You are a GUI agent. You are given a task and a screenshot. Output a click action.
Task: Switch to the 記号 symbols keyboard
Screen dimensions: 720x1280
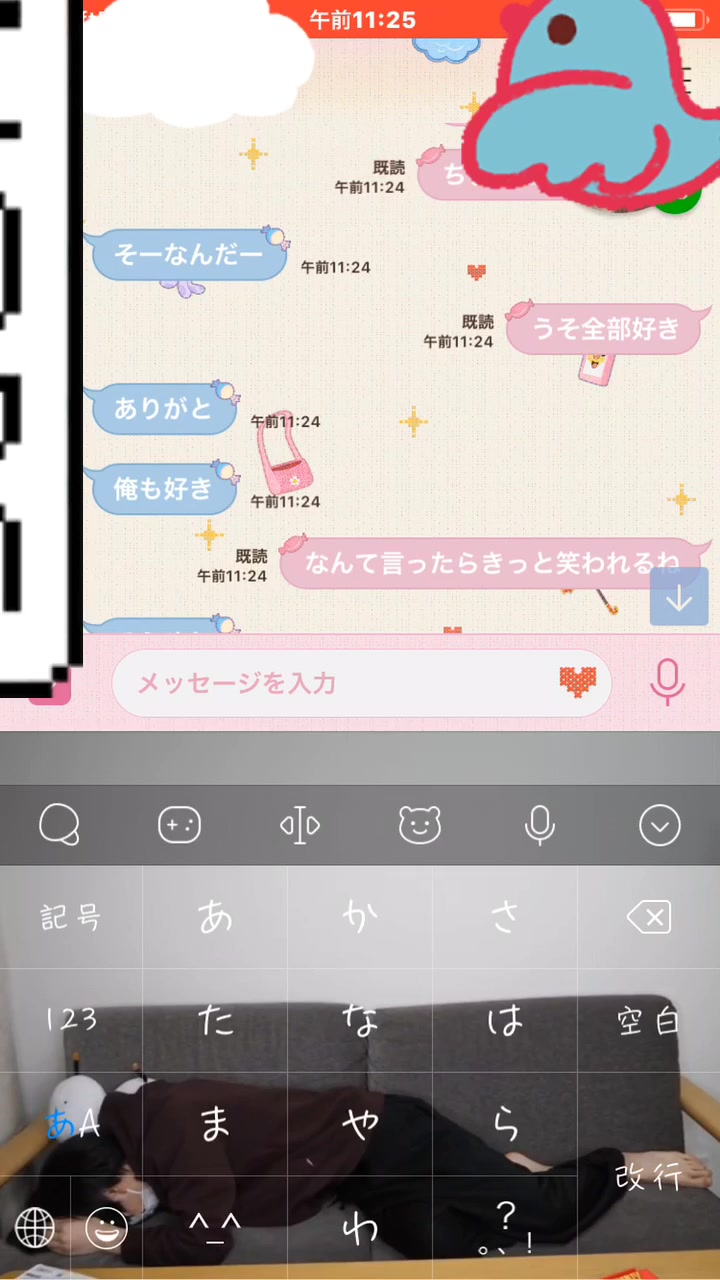[x=70, y=917]
